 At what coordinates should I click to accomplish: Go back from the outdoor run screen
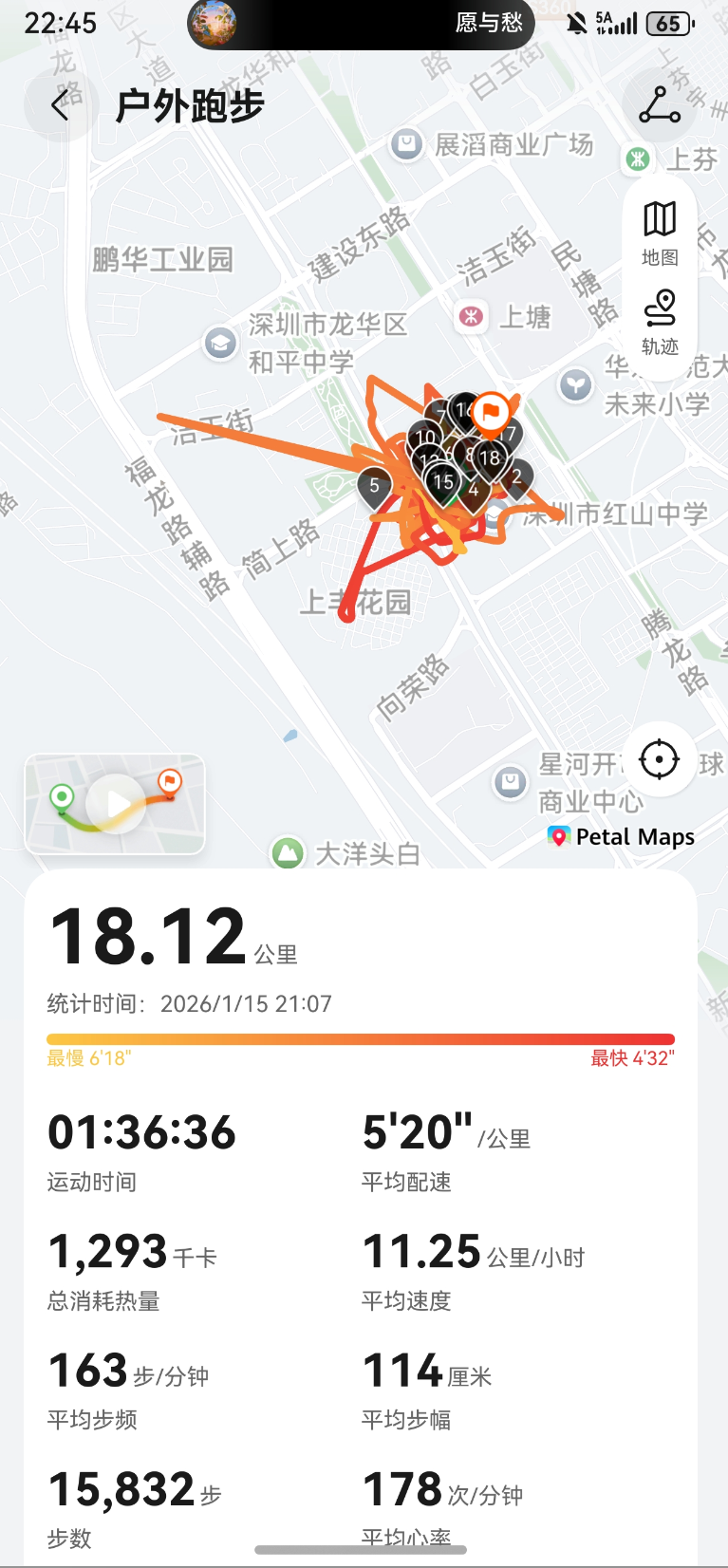click(61, 105)
